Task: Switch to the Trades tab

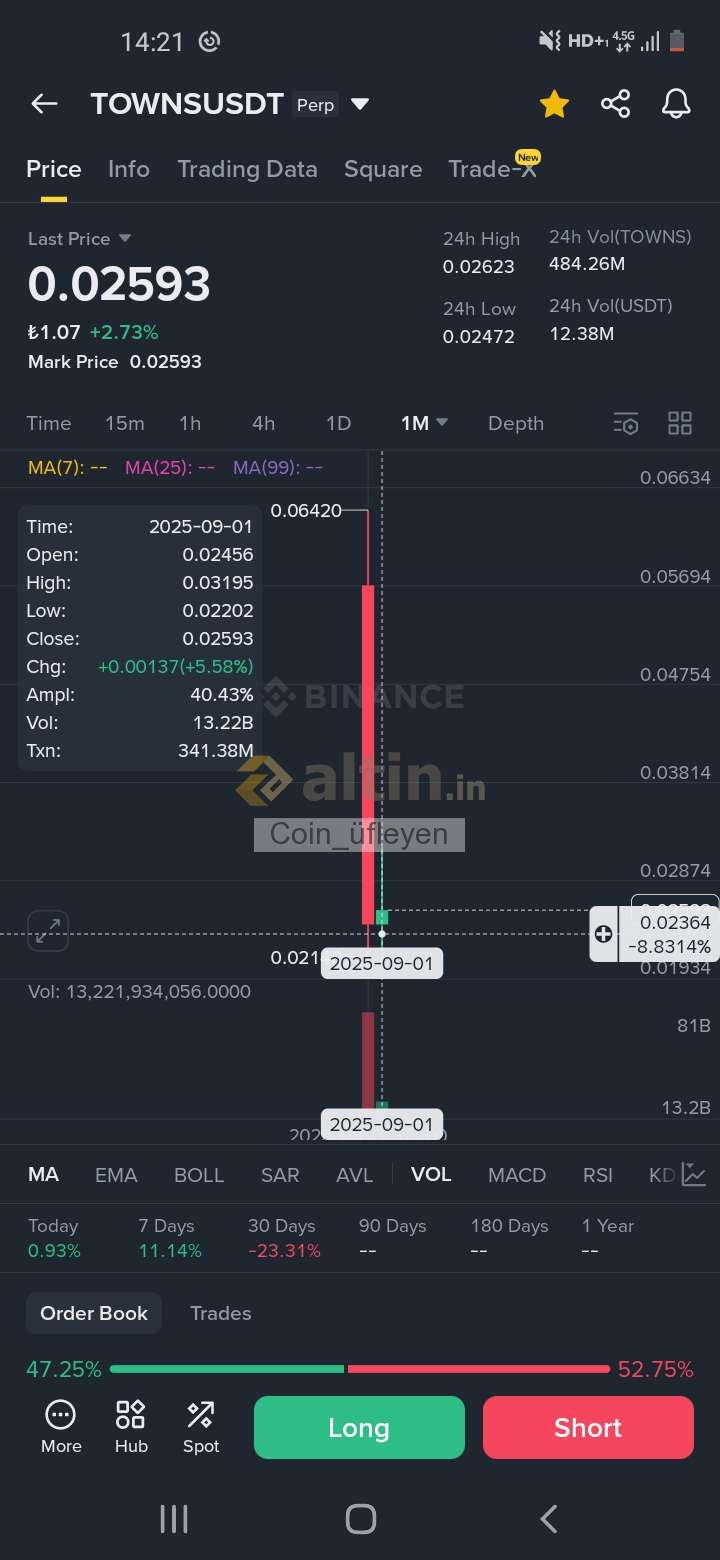Action: click(221, 1313)
